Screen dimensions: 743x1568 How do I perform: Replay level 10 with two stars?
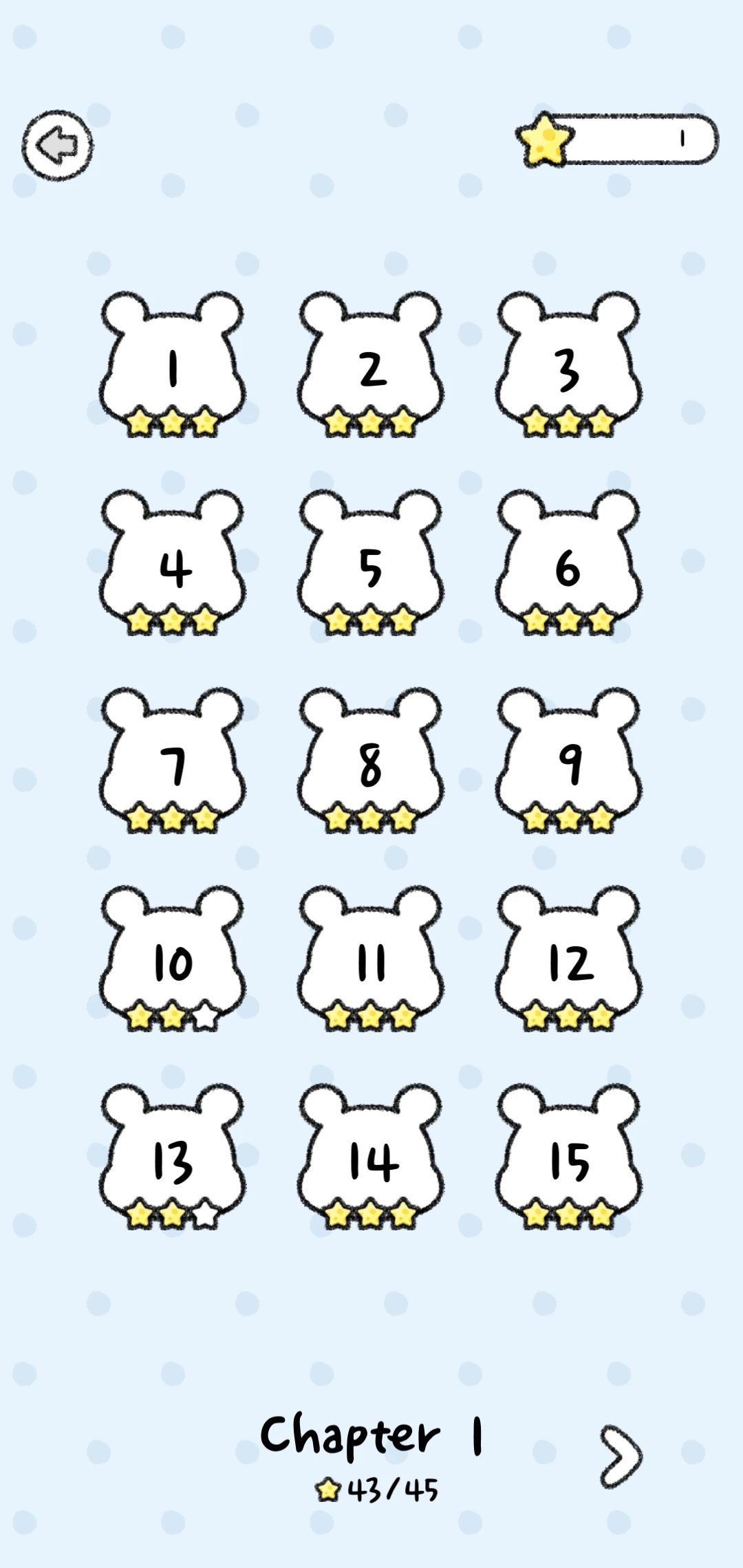click(172, 959)
